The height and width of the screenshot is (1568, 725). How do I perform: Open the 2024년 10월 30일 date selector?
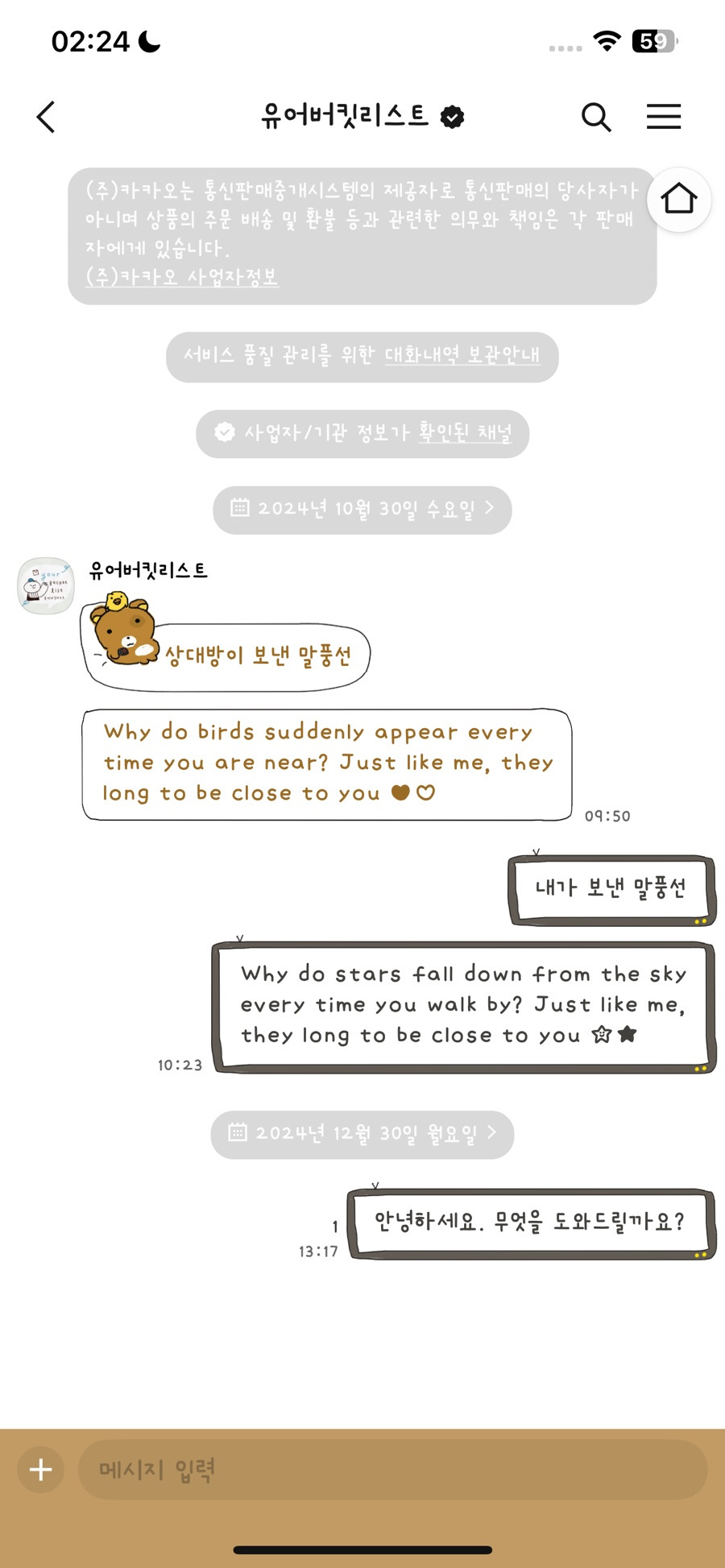(362, 509)
